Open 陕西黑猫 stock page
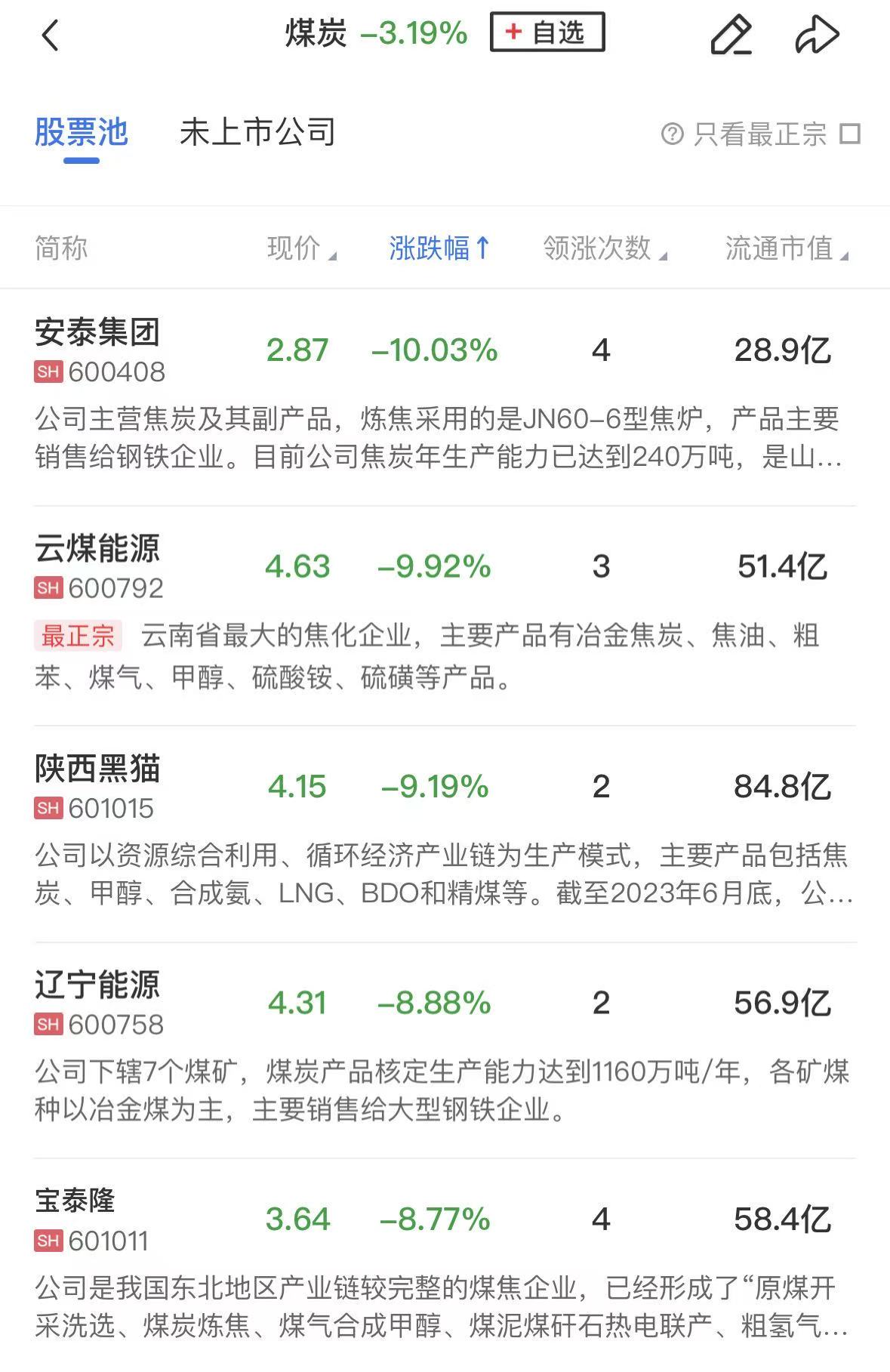 97,769
